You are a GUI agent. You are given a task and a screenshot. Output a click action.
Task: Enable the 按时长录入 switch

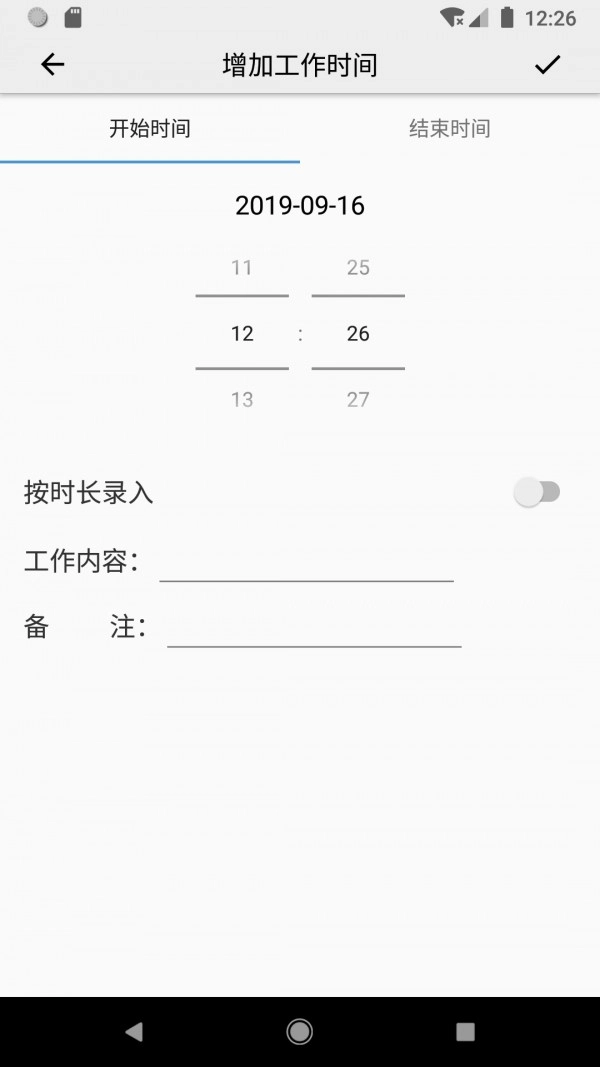pos(537,492)
